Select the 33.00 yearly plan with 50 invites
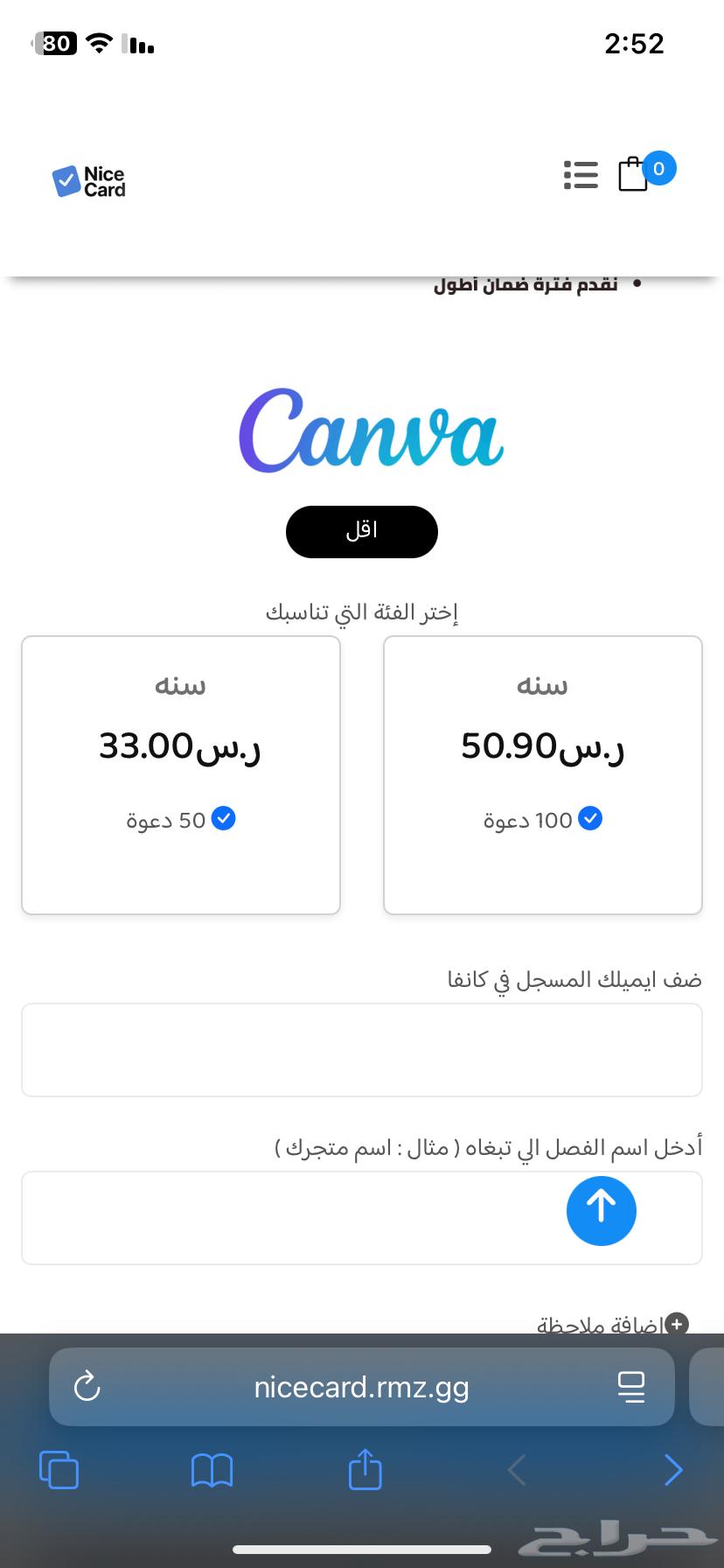 181,774
